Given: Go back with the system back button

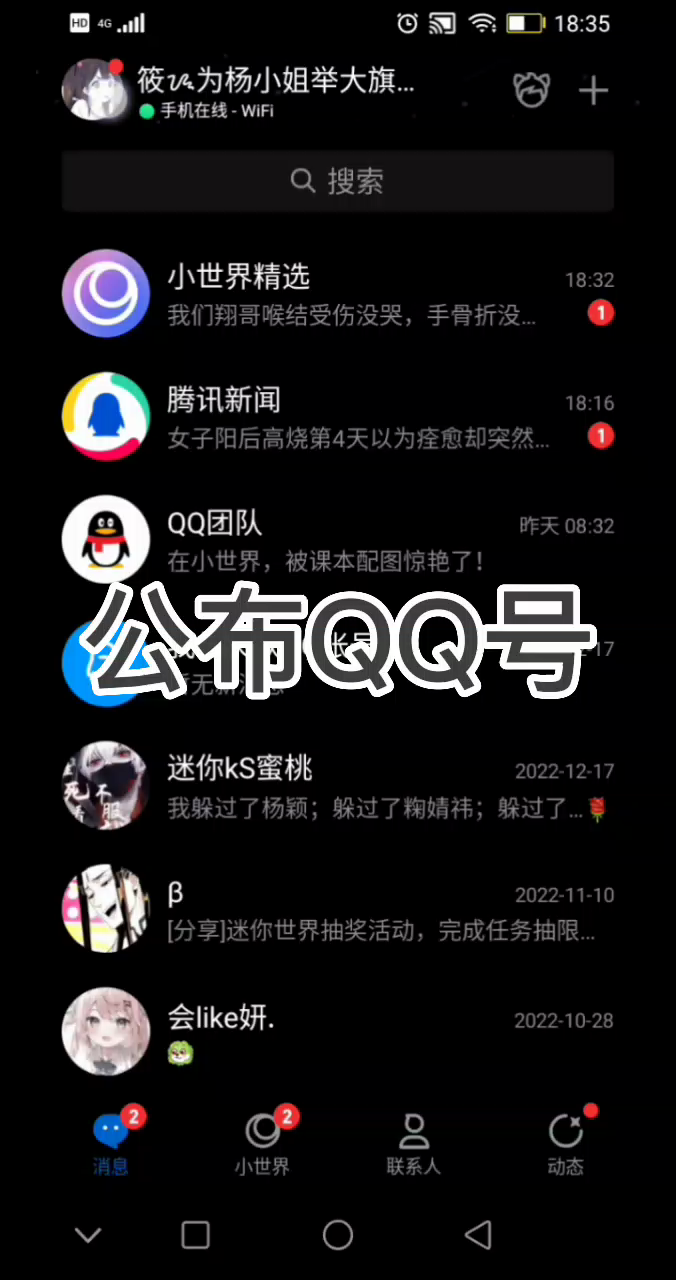Looking at the screenshot, I should (x=479, y=1235).
